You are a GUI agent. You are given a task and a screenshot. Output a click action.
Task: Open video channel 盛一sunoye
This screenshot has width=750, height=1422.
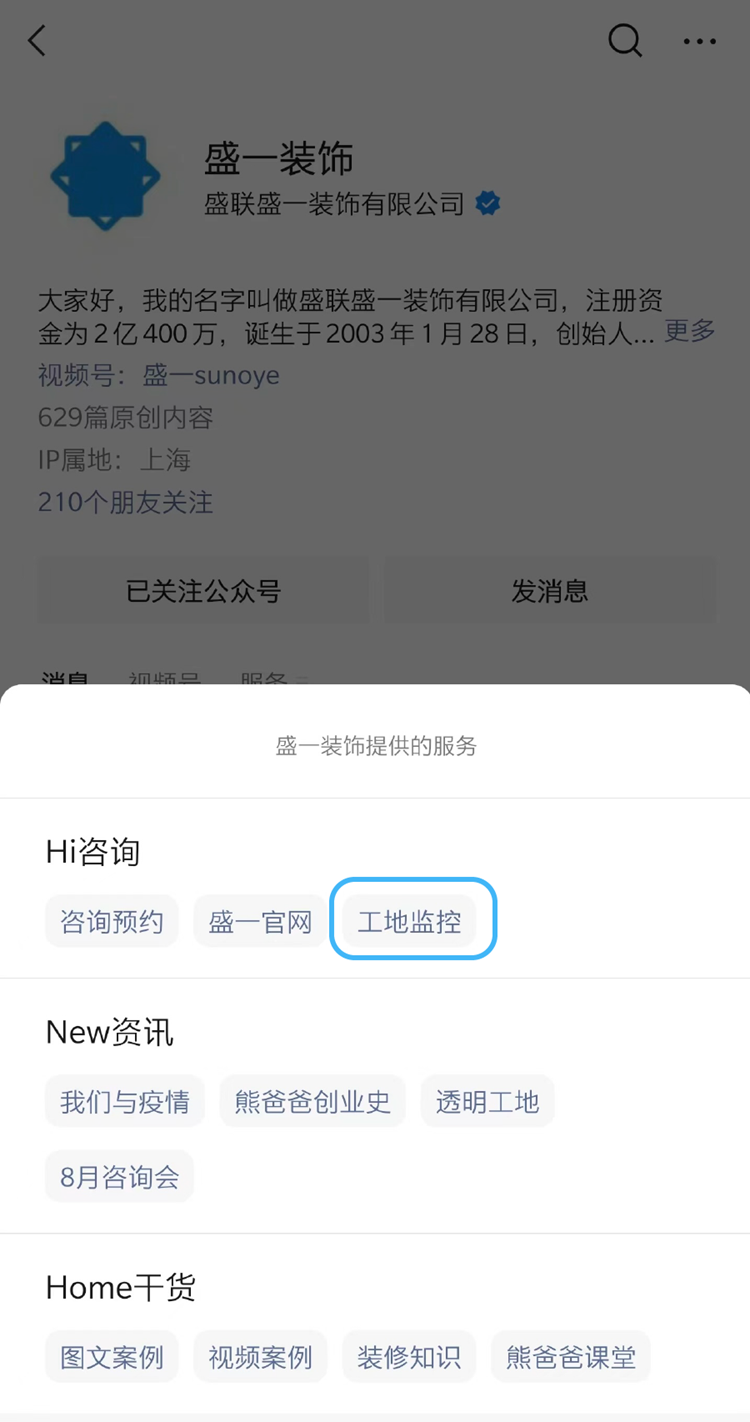(x=210, y=376)
